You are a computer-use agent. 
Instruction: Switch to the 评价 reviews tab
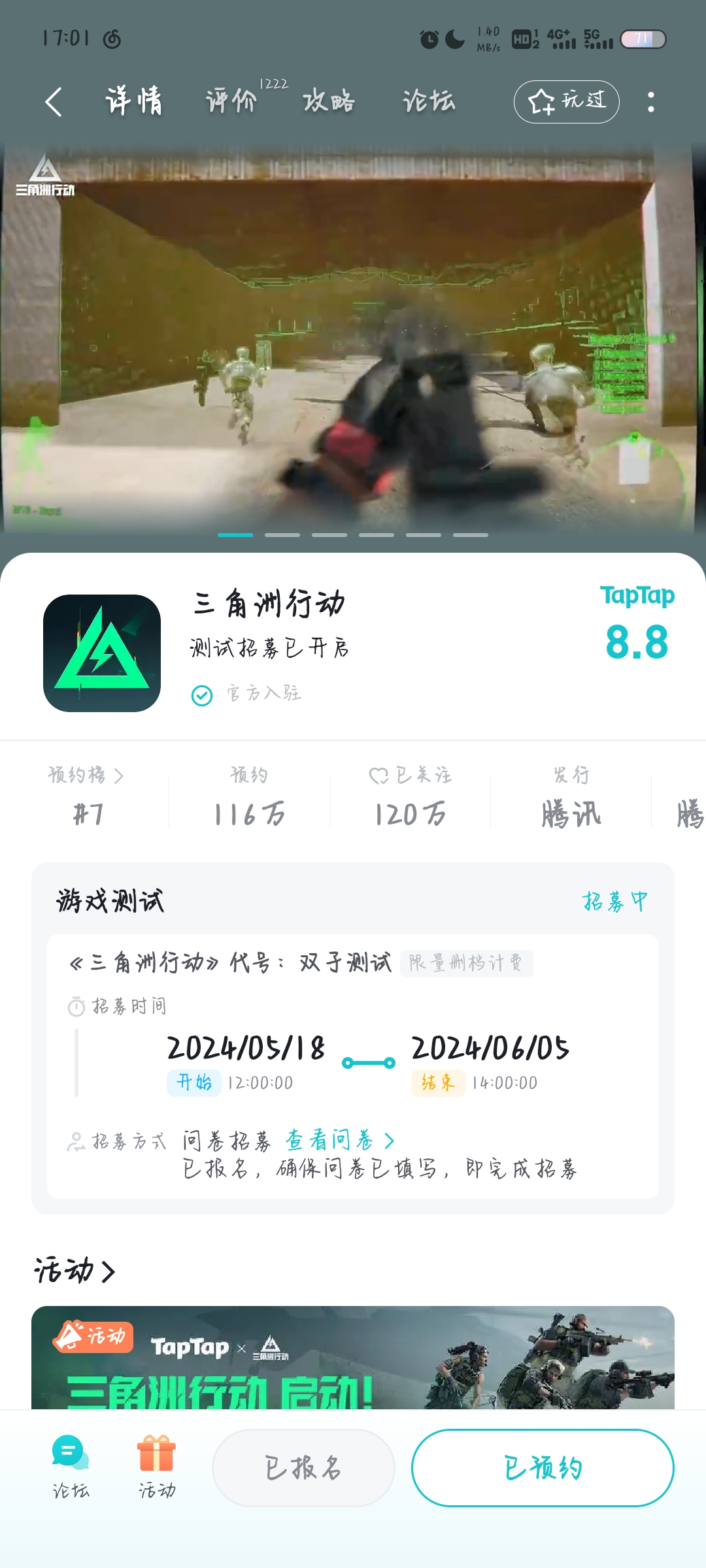[230, 102]
